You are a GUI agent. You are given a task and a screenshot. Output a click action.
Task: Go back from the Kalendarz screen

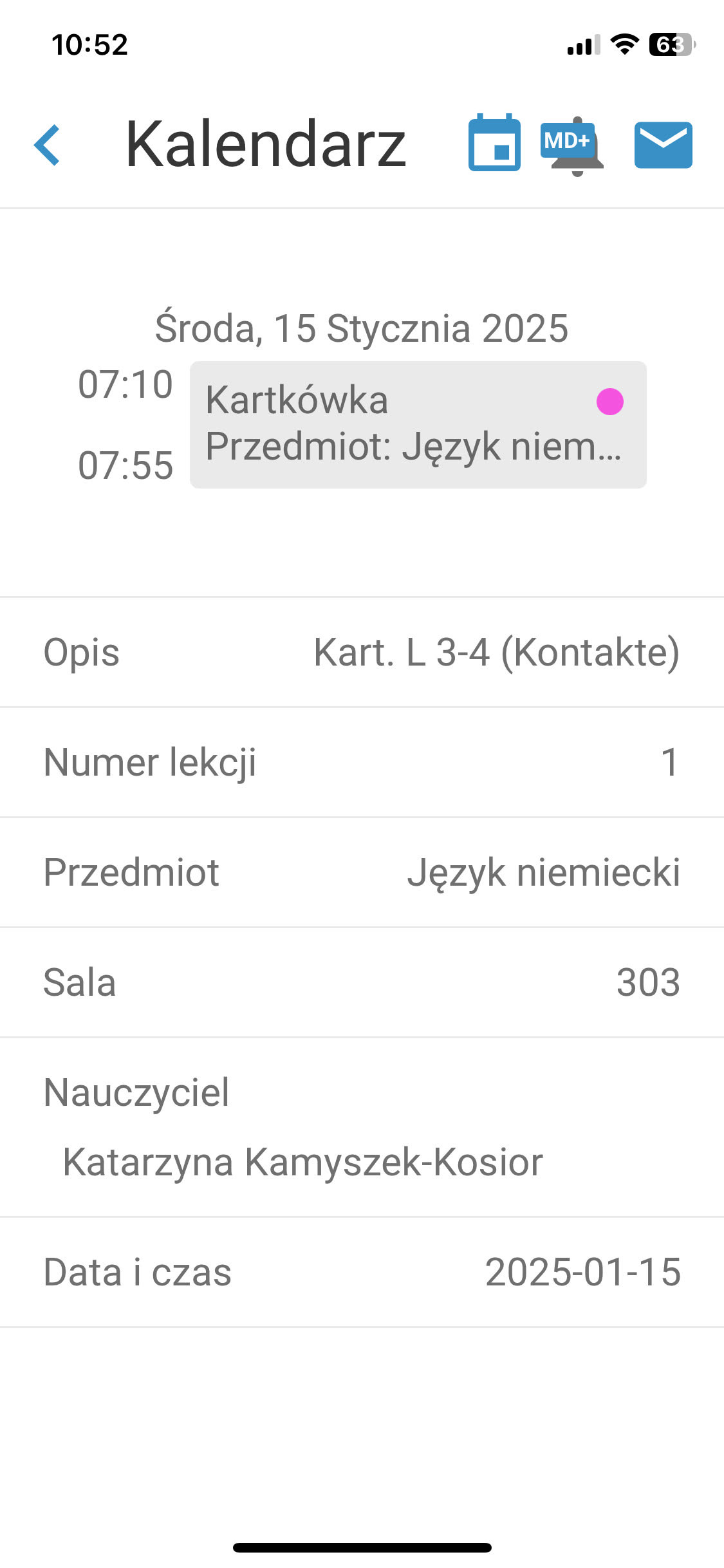pyautogui.click(x=48, y=145)
